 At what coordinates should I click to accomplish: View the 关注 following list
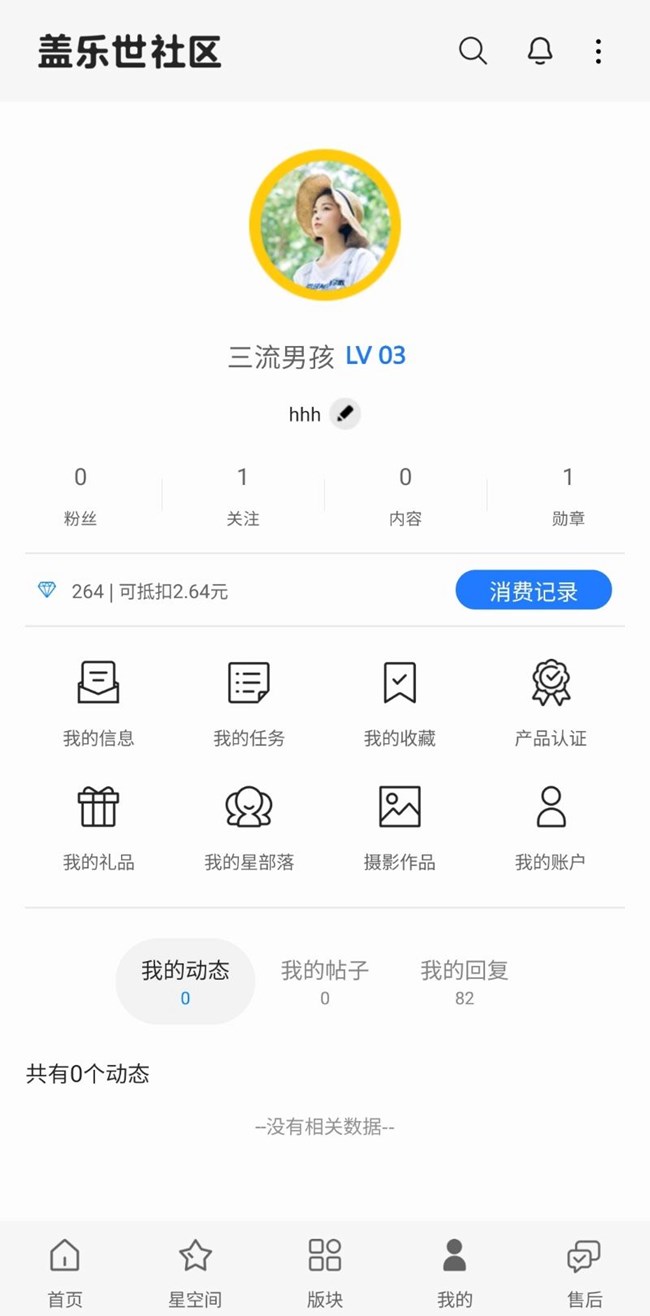click(243, 495)
